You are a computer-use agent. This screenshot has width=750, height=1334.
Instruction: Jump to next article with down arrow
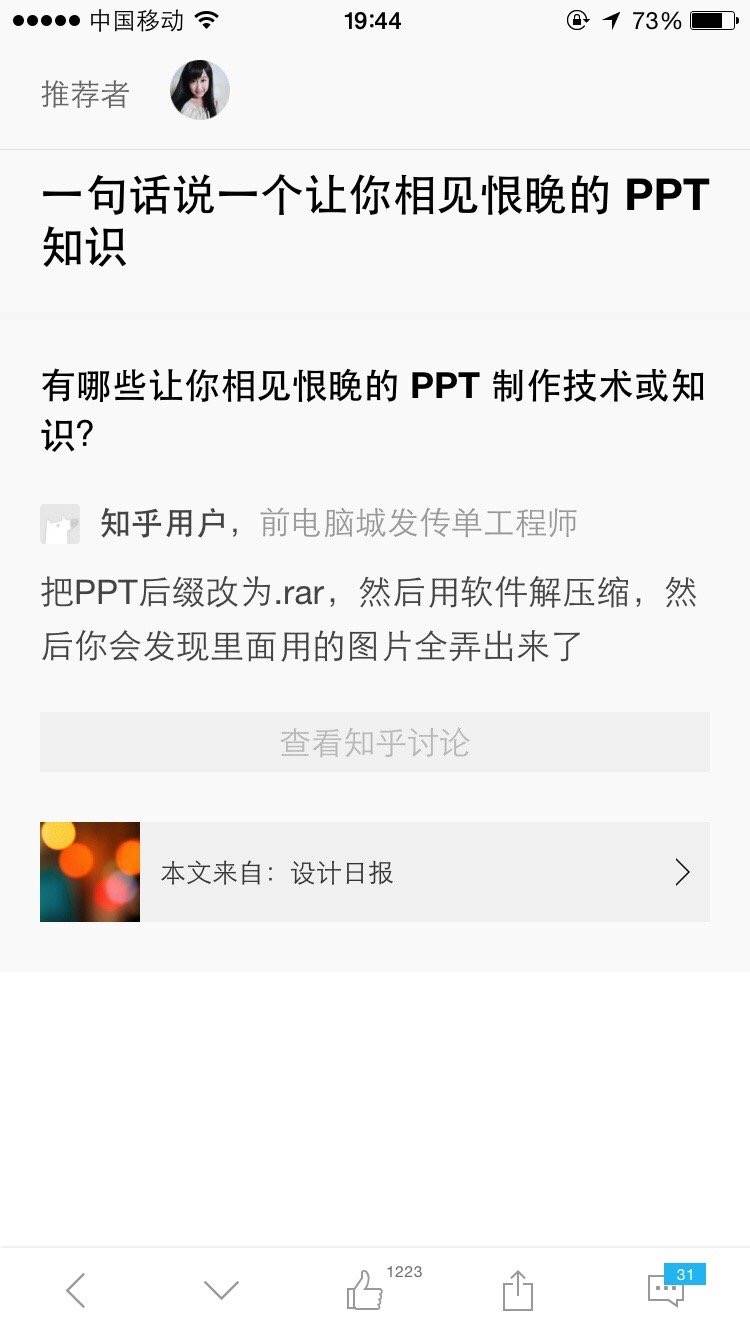[221, 1290]
